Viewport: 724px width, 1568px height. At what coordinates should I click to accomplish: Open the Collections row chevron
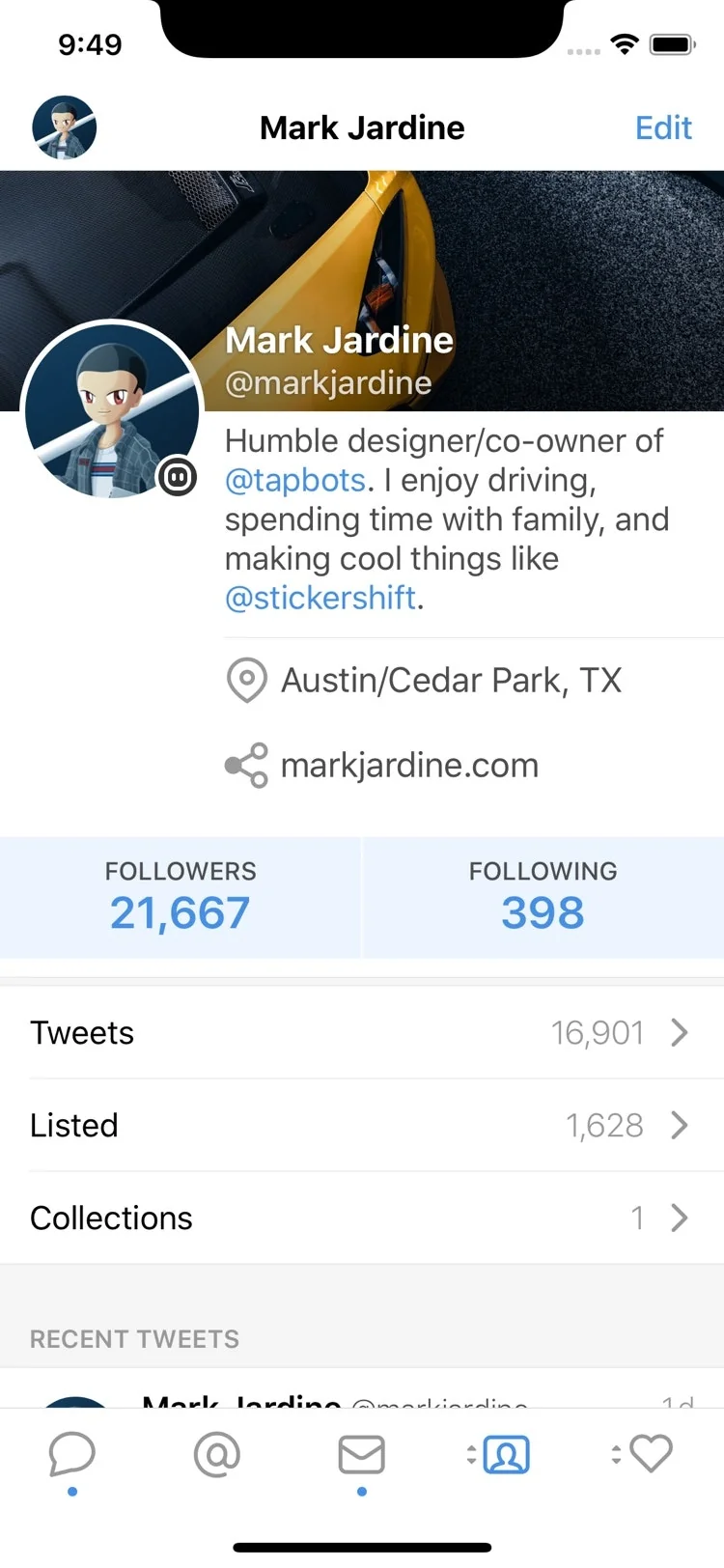click(x=680, y=1218)
